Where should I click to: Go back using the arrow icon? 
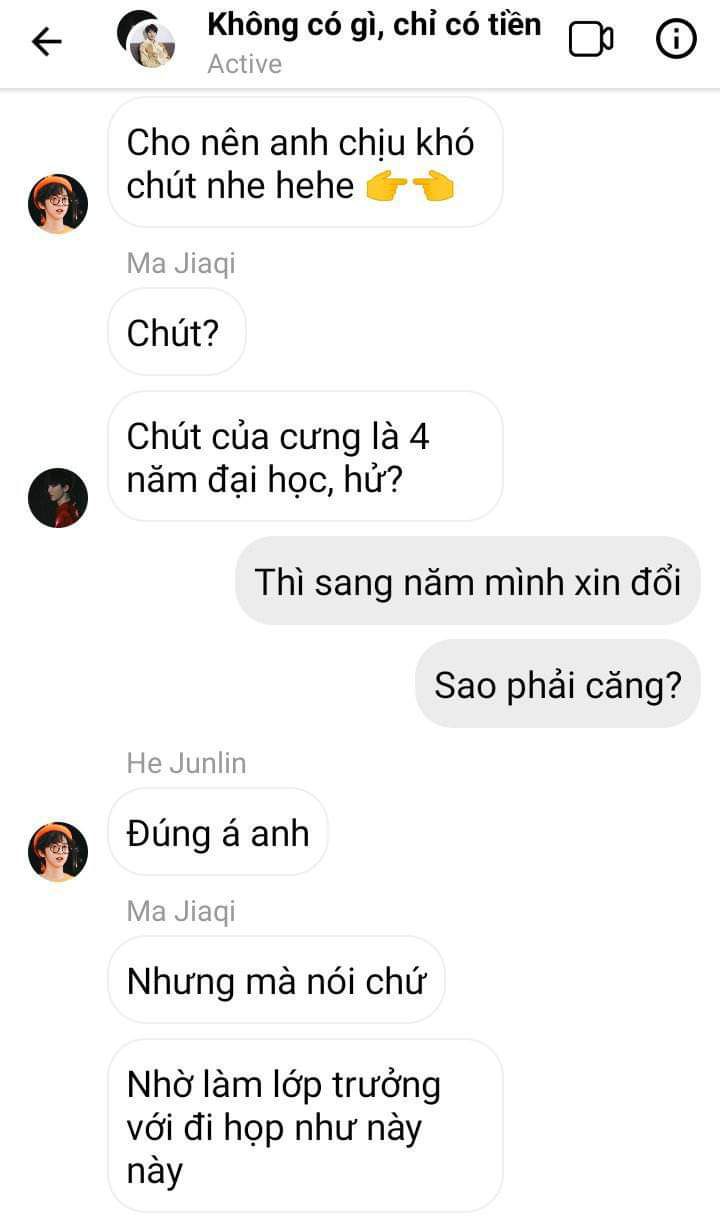(x=46, y=41)
